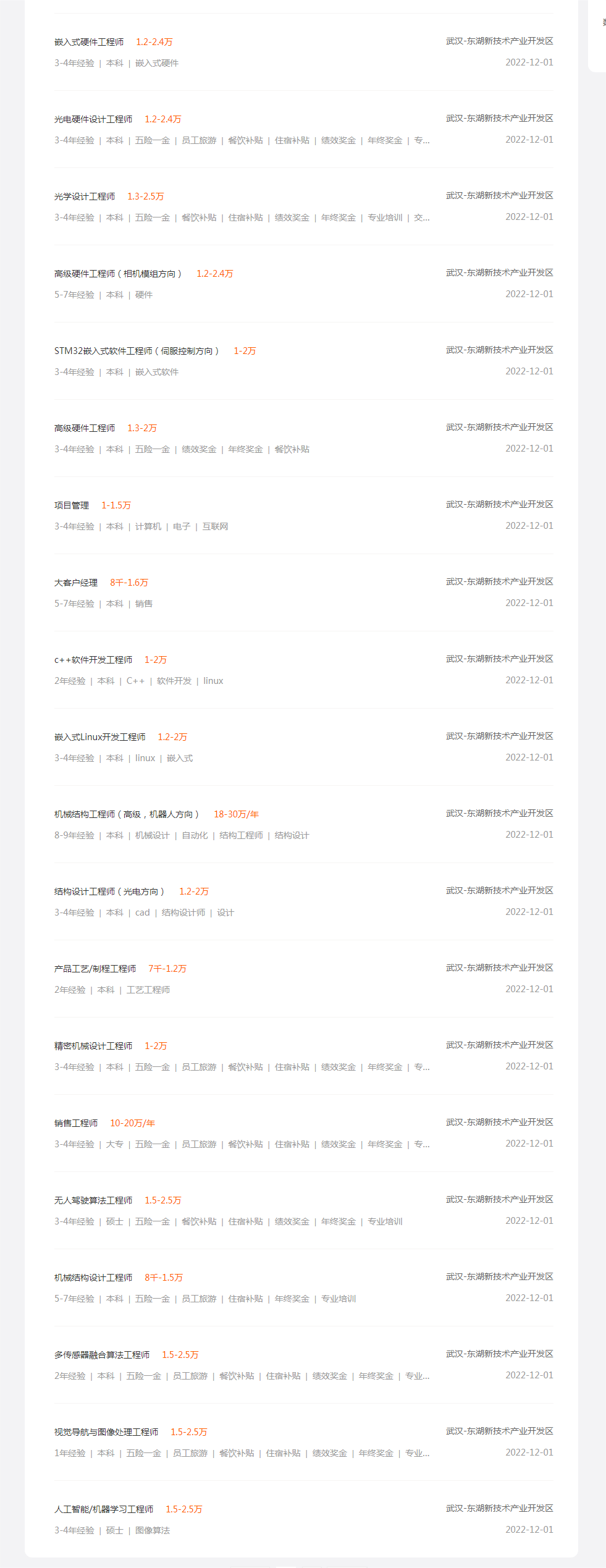This screenshot has height=1568, width=606.
Task: View the 光电硬件设计工程师 position
Action: tap(93, 119)
